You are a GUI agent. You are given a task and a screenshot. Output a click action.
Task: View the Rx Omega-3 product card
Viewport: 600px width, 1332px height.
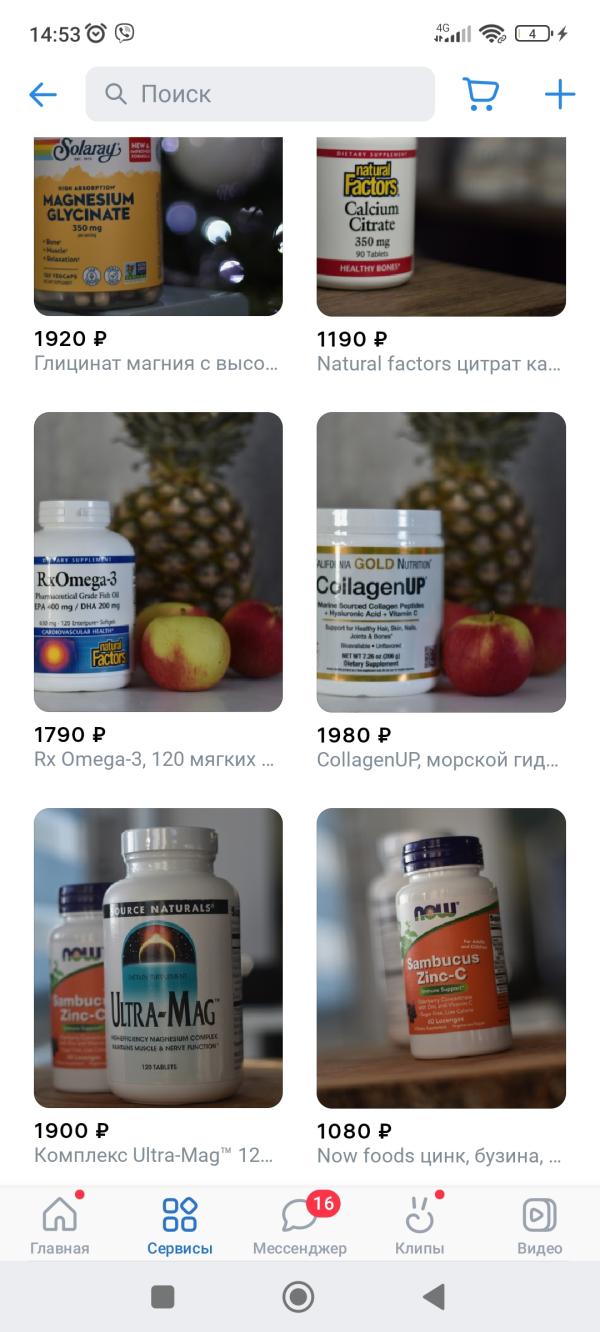[x=158, y=561]
